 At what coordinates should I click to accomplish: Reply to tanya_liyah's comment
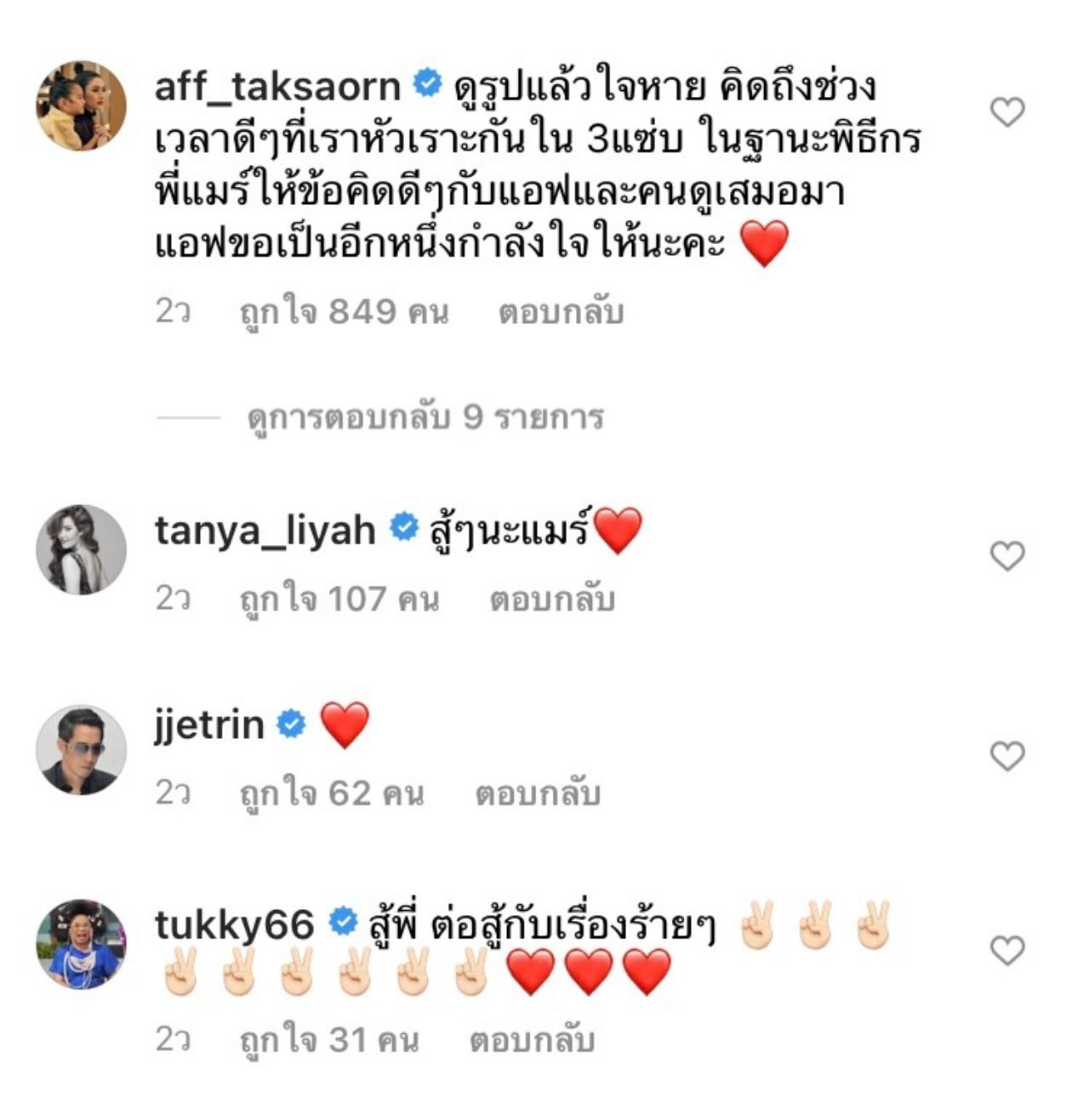[x=551, y=600]
